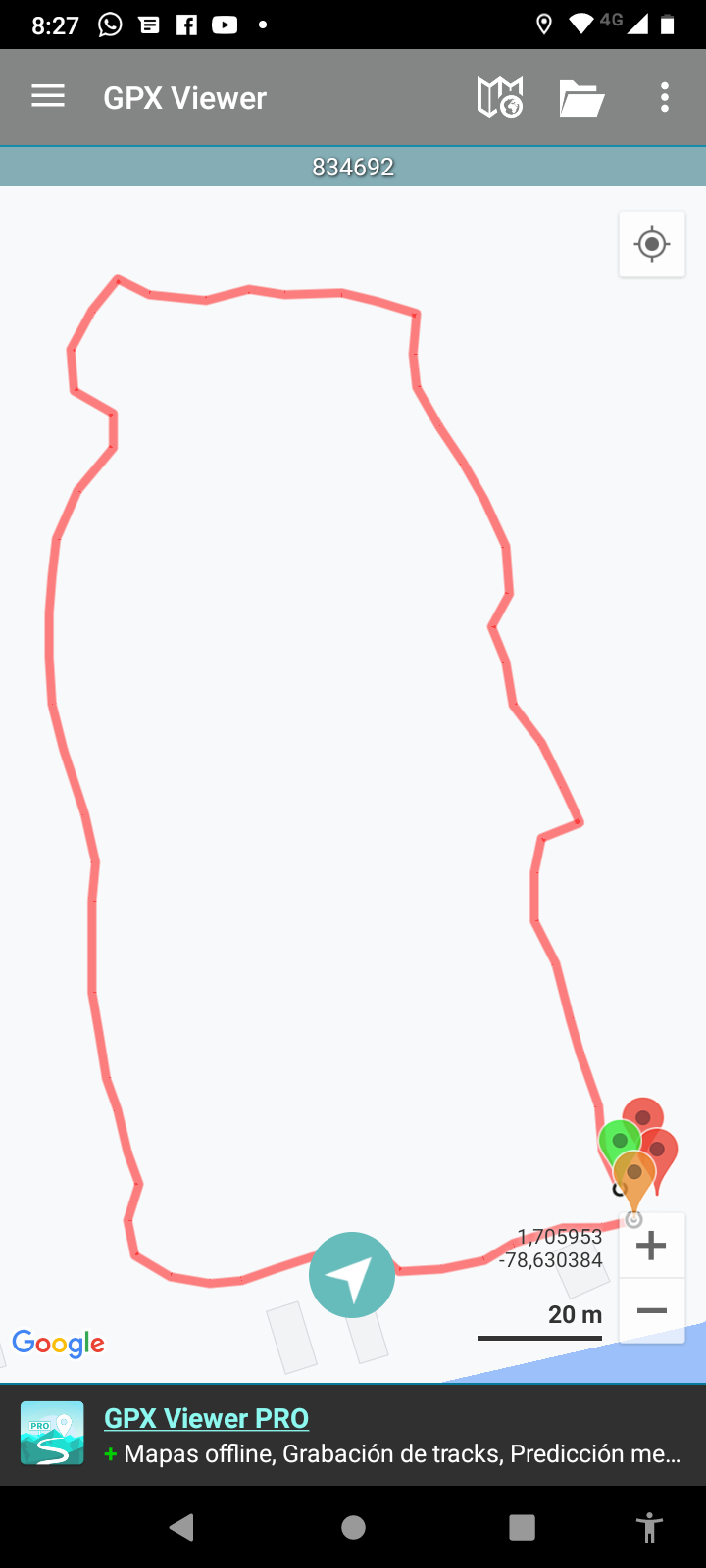The width and height of the screenshot is (706, 1568).
Task: Select the green waypoint marker
Action: point(616,1138)
